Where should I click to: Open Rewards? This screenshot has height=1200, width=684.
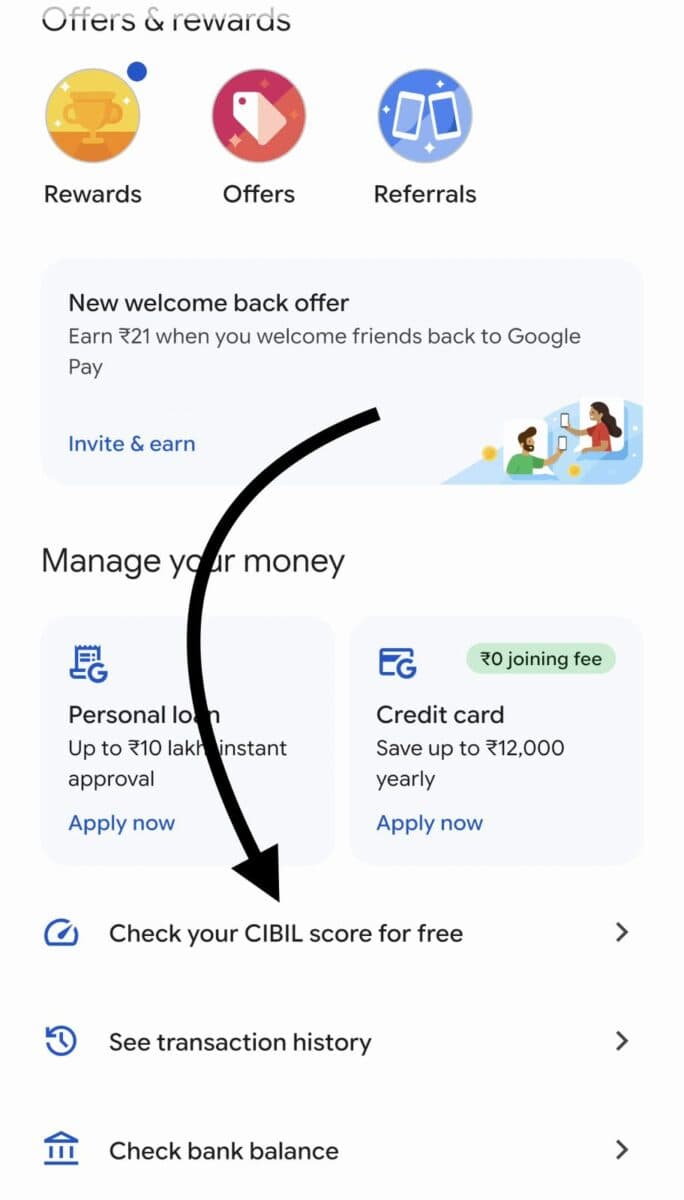93,116
